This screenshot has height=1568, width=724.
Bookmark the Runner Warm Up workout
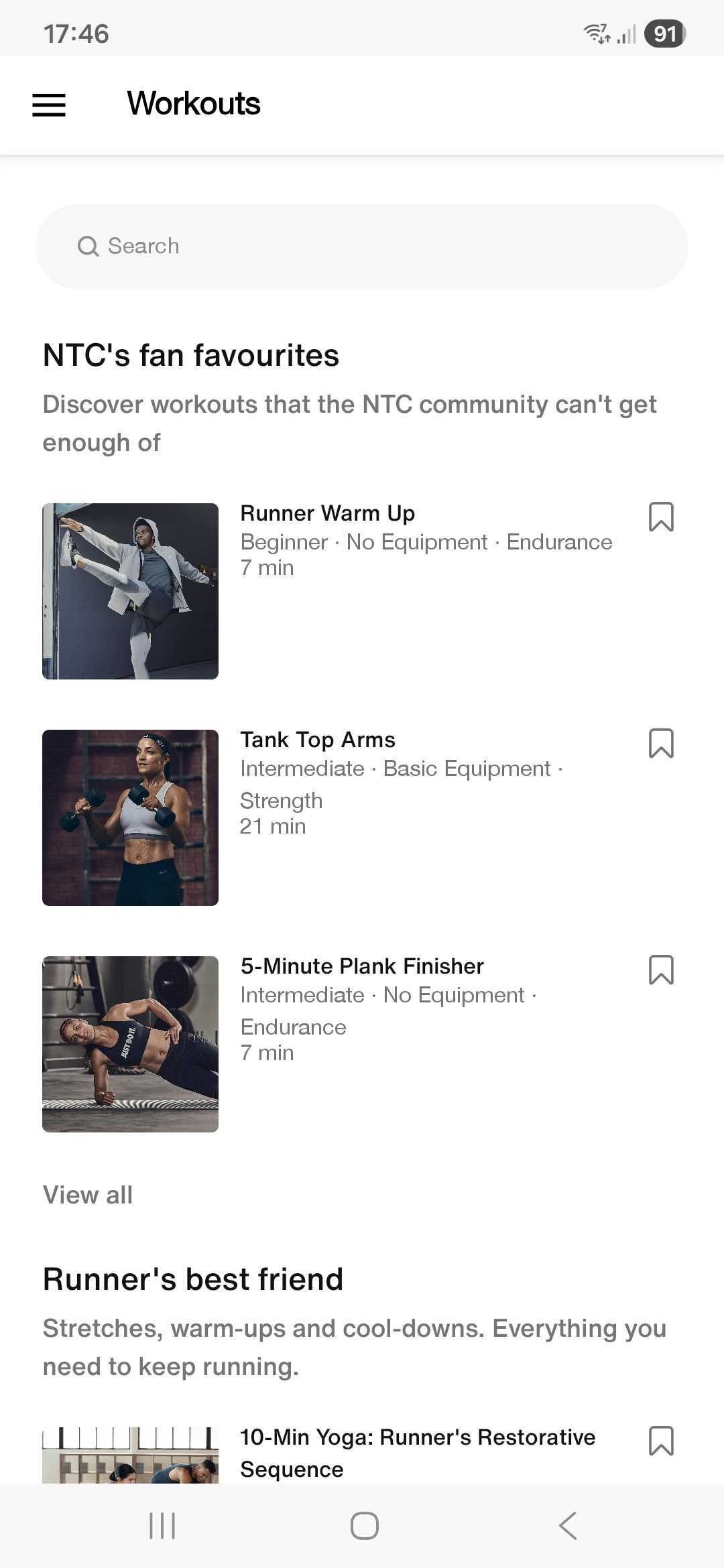tap(661, 516)
